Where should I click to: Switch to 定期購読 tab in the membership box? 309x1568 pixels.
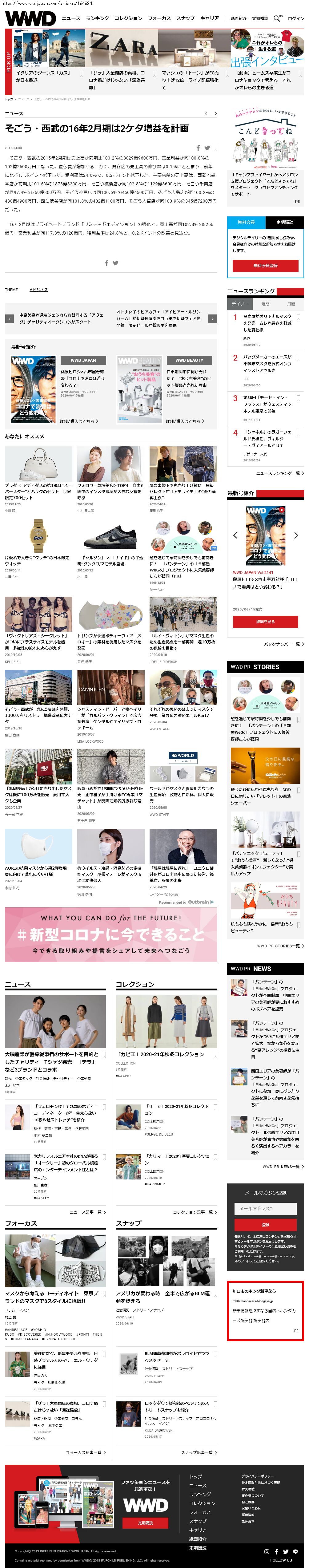(x=284, y=222)
